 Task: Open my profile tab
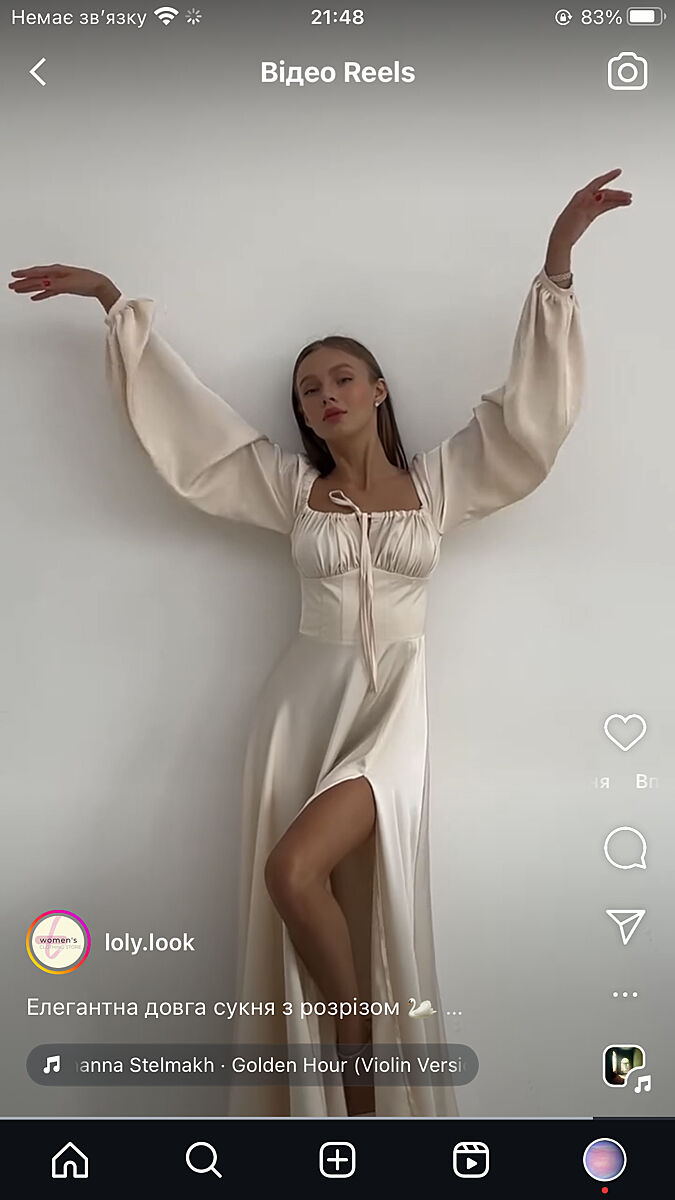tap(604, 1160)
